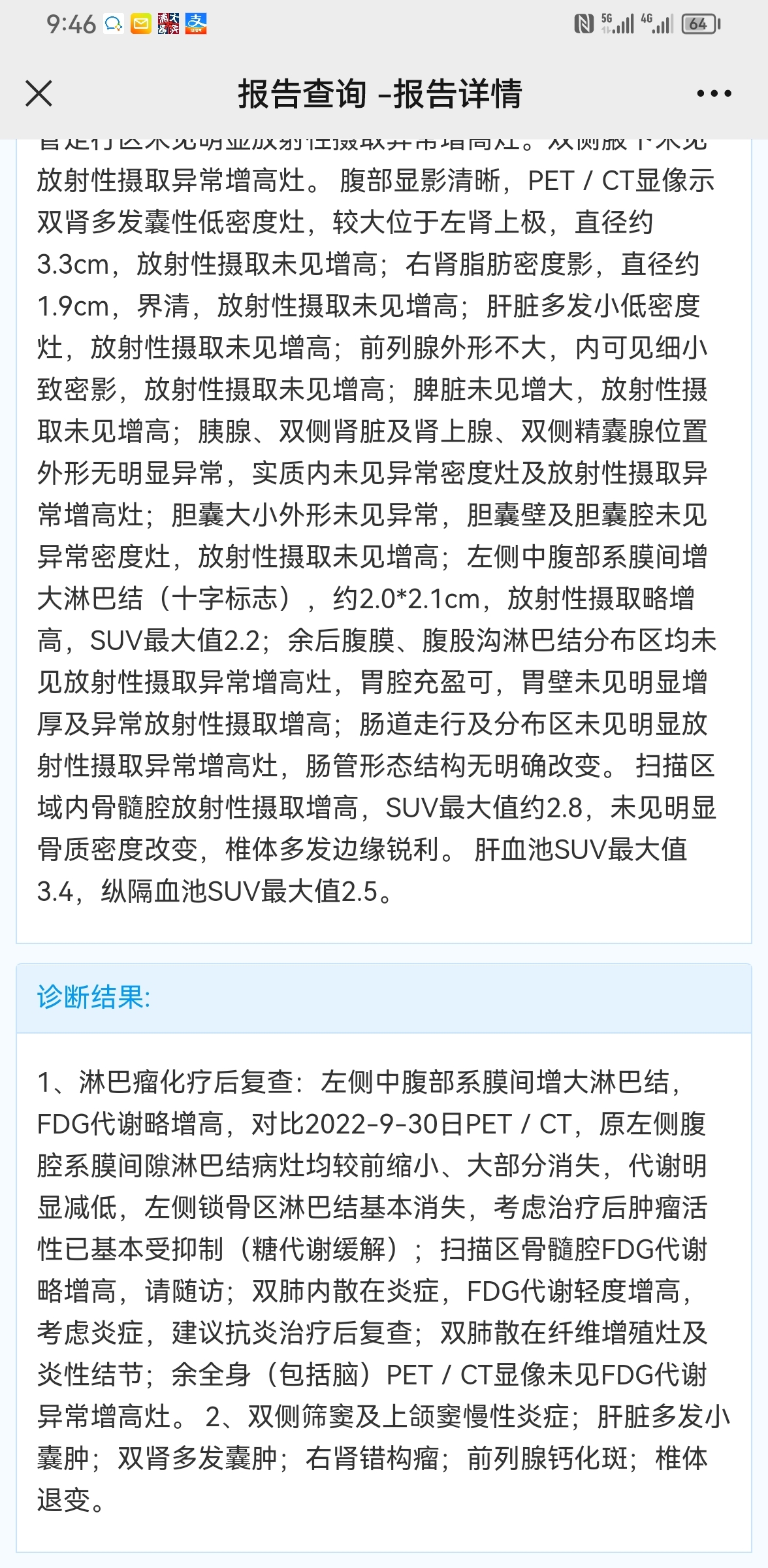Screen dimensions: 768x1568
Task: Close the report details page
Action: (39, 93)
